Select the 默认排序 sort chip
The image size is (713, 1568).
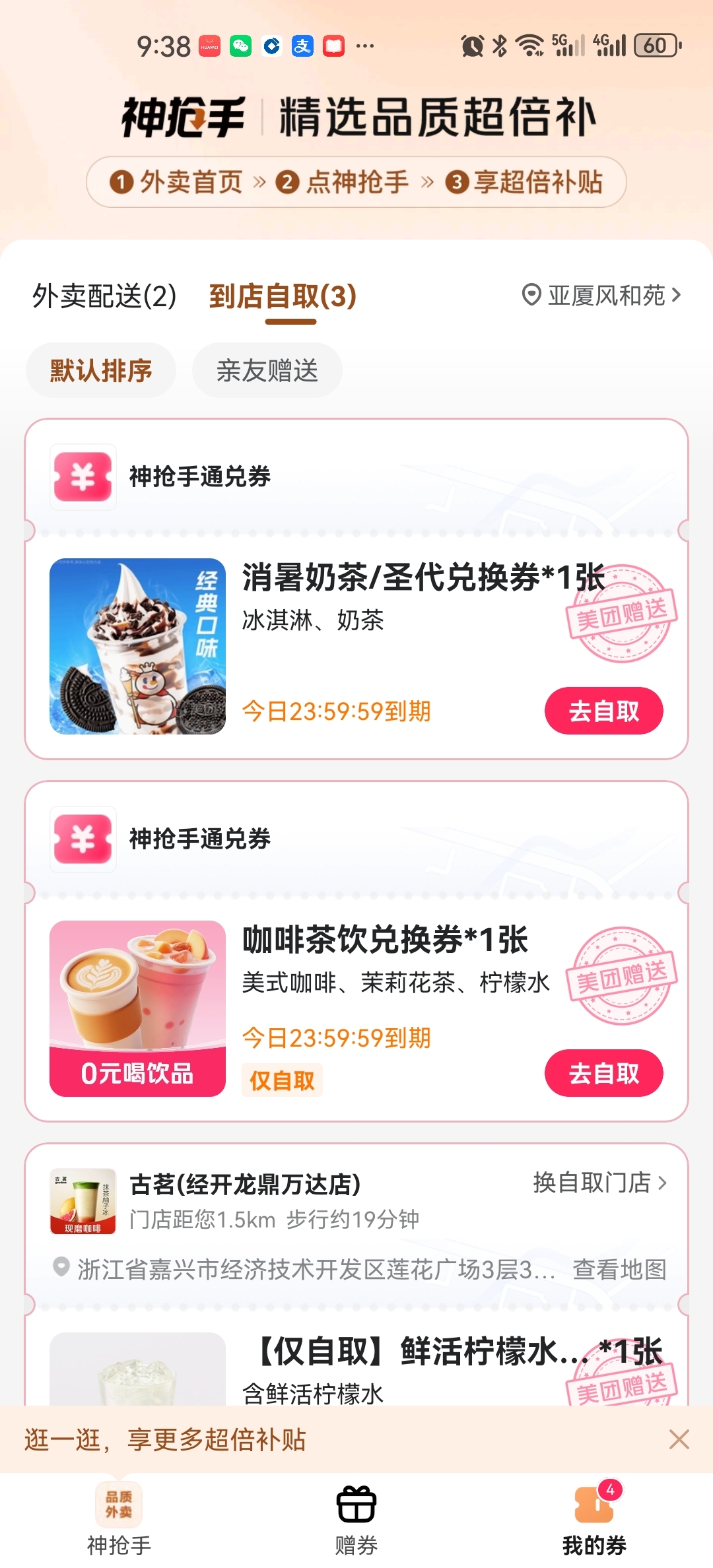(x=101, y=370)
